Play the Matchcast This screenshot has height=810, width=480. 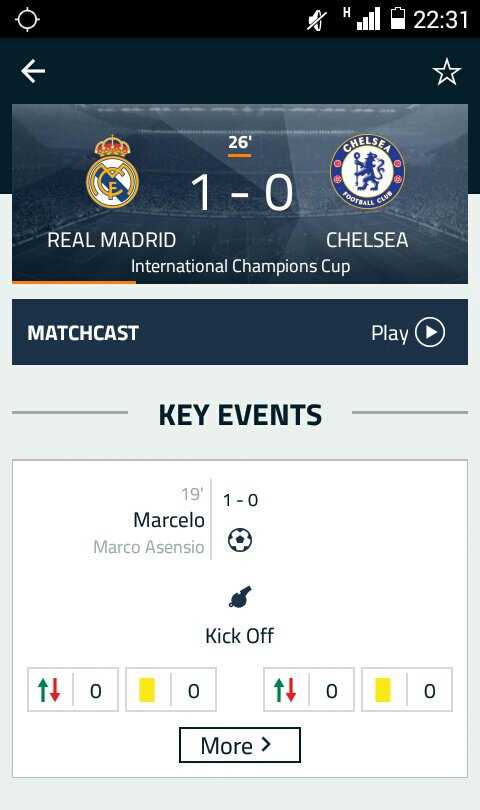click(408, 332)
